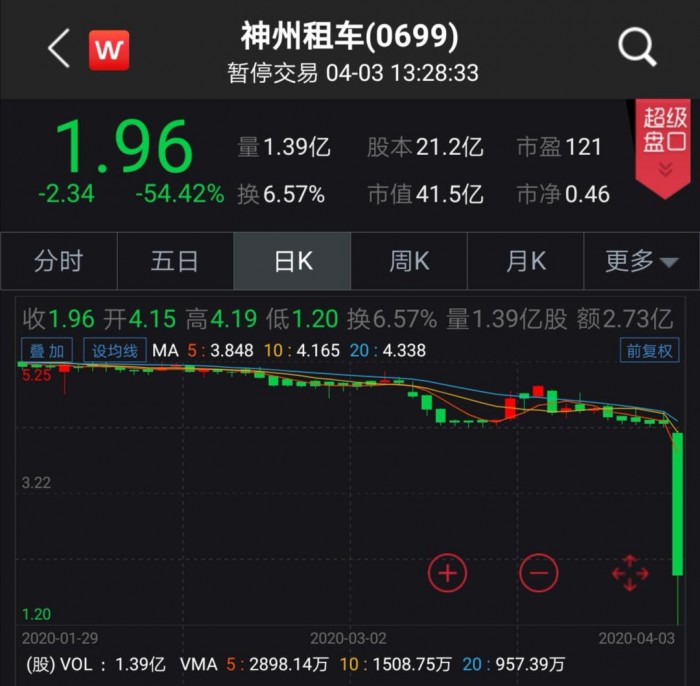Switch to the 分时 chart tab
This screenshot has width=700, height=686.
59,262
